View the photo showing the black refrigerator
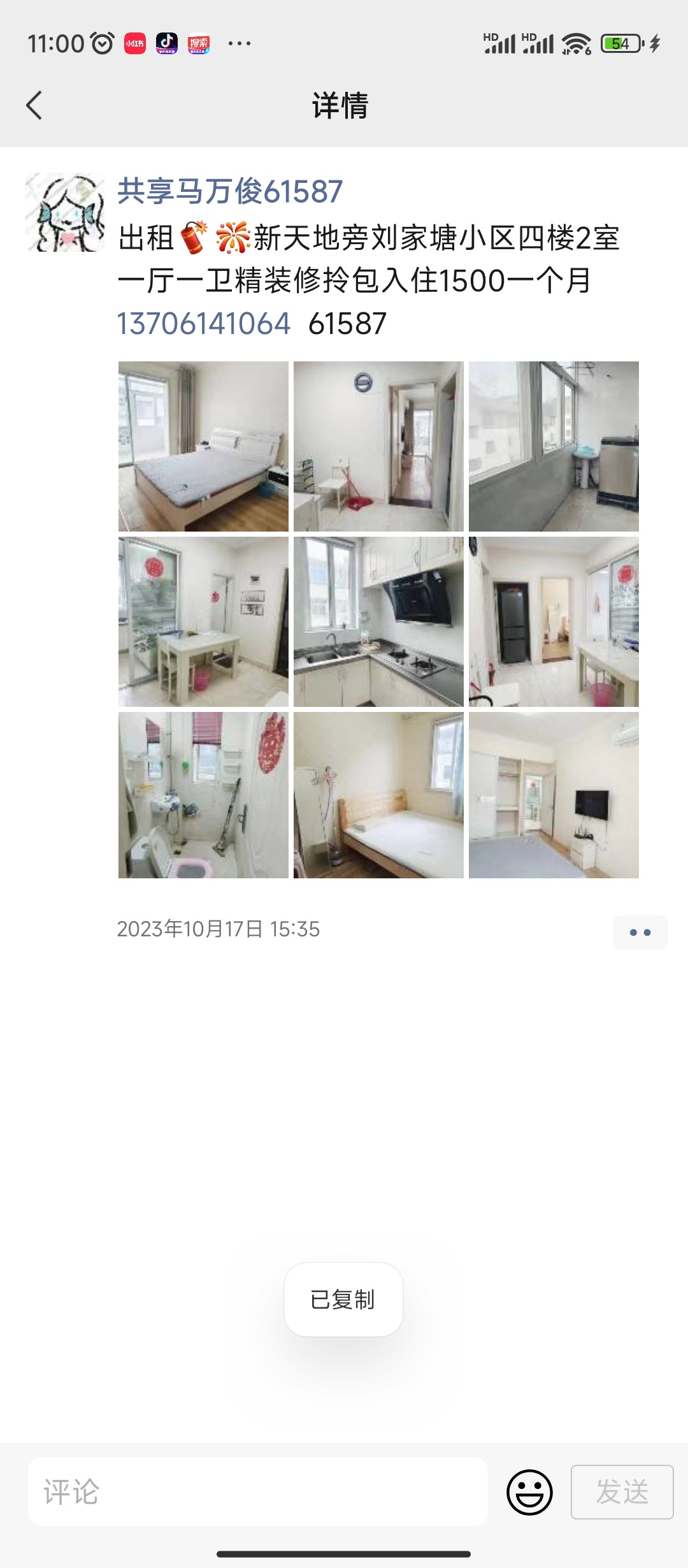 [554, 621]
